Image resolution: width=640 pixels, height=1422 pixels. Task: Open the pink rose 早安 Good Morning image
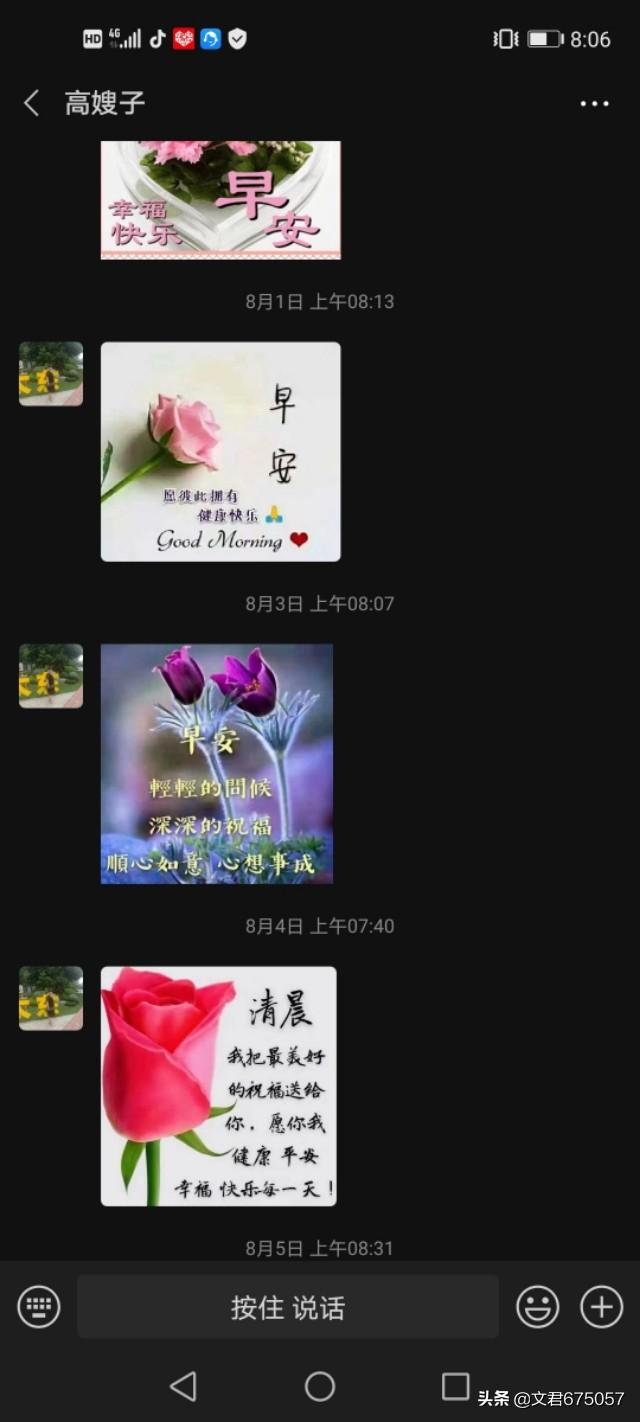pyautogui.click(x=220, y=451)
